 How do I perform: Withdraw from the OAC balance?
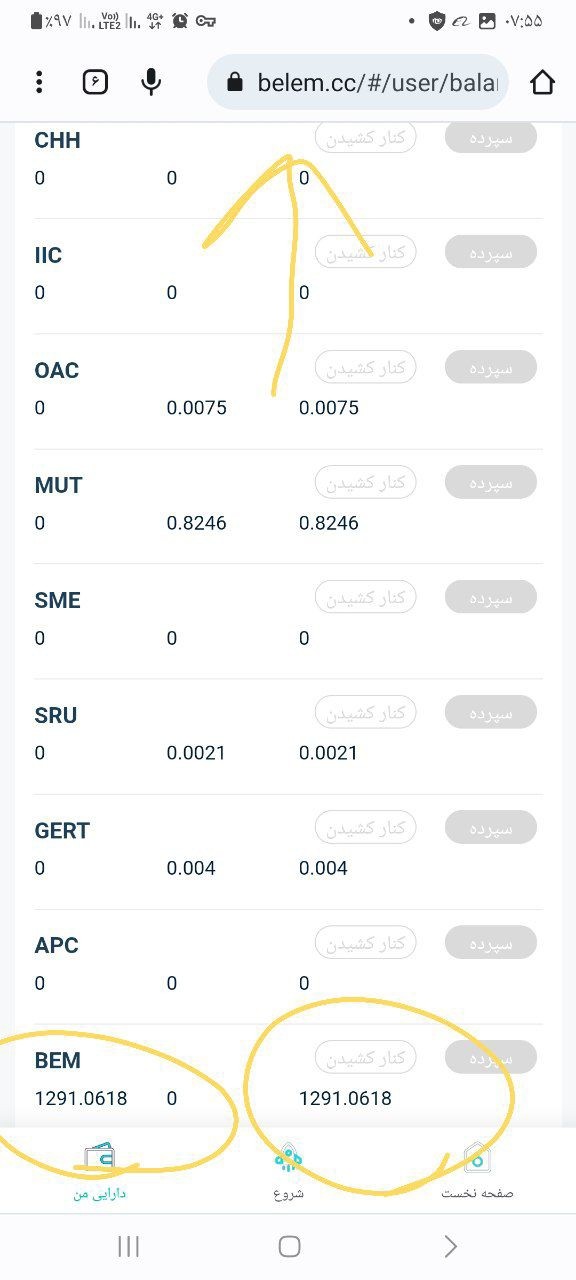(x=365, y=368)
